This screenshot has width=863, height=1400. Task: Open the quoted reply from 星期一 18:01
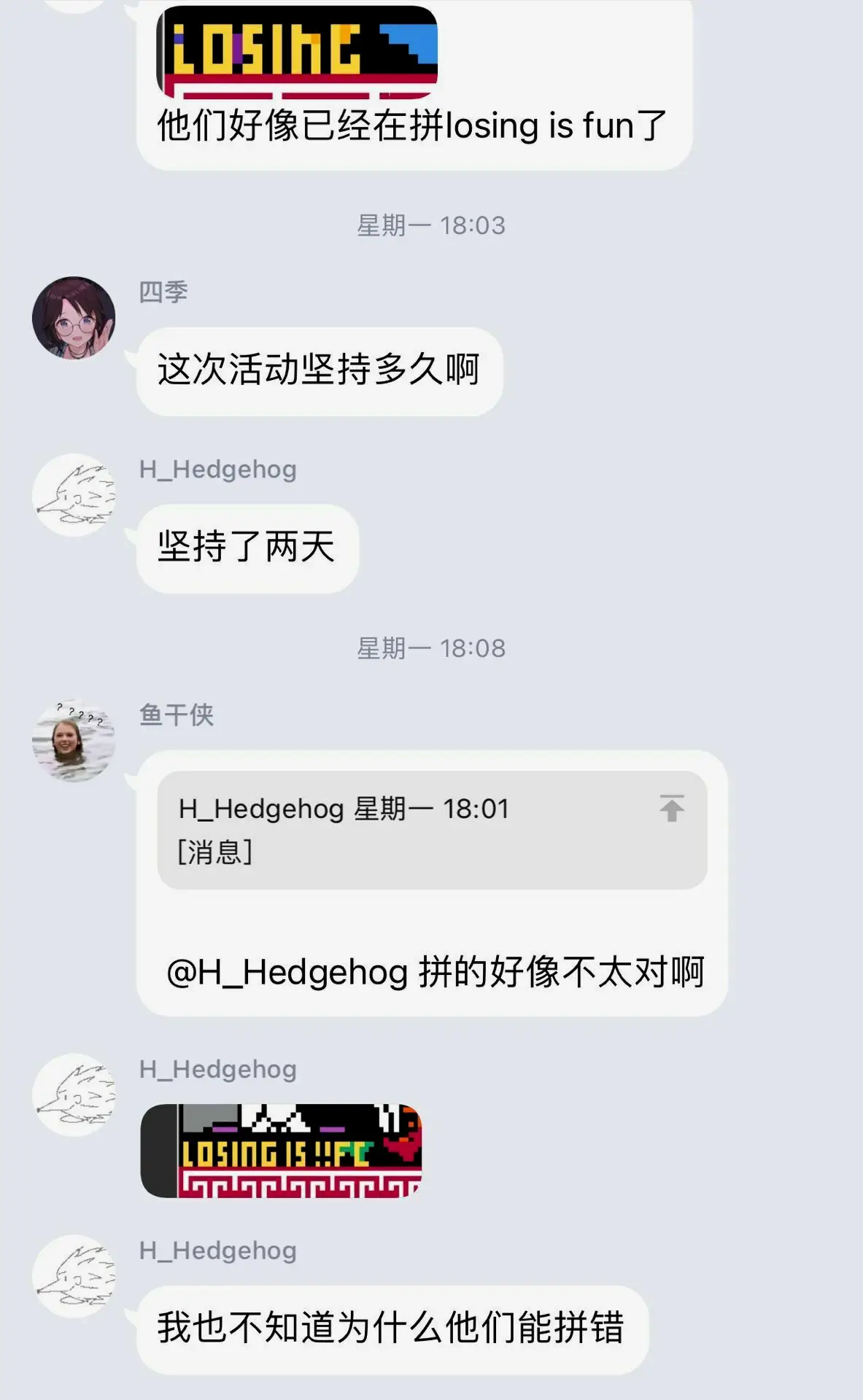[409, 830]
